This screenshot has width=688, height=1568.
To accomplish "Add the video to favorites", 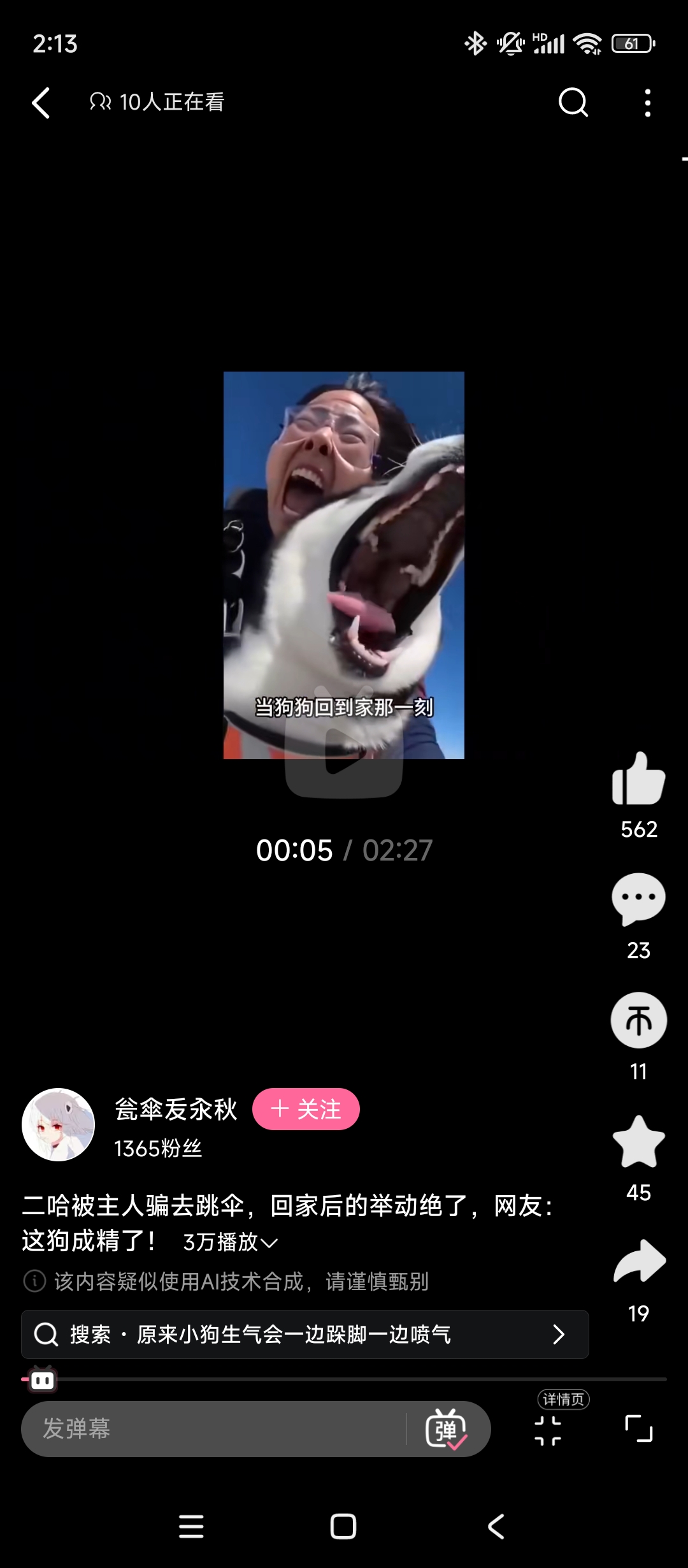I will point(638,1142).
